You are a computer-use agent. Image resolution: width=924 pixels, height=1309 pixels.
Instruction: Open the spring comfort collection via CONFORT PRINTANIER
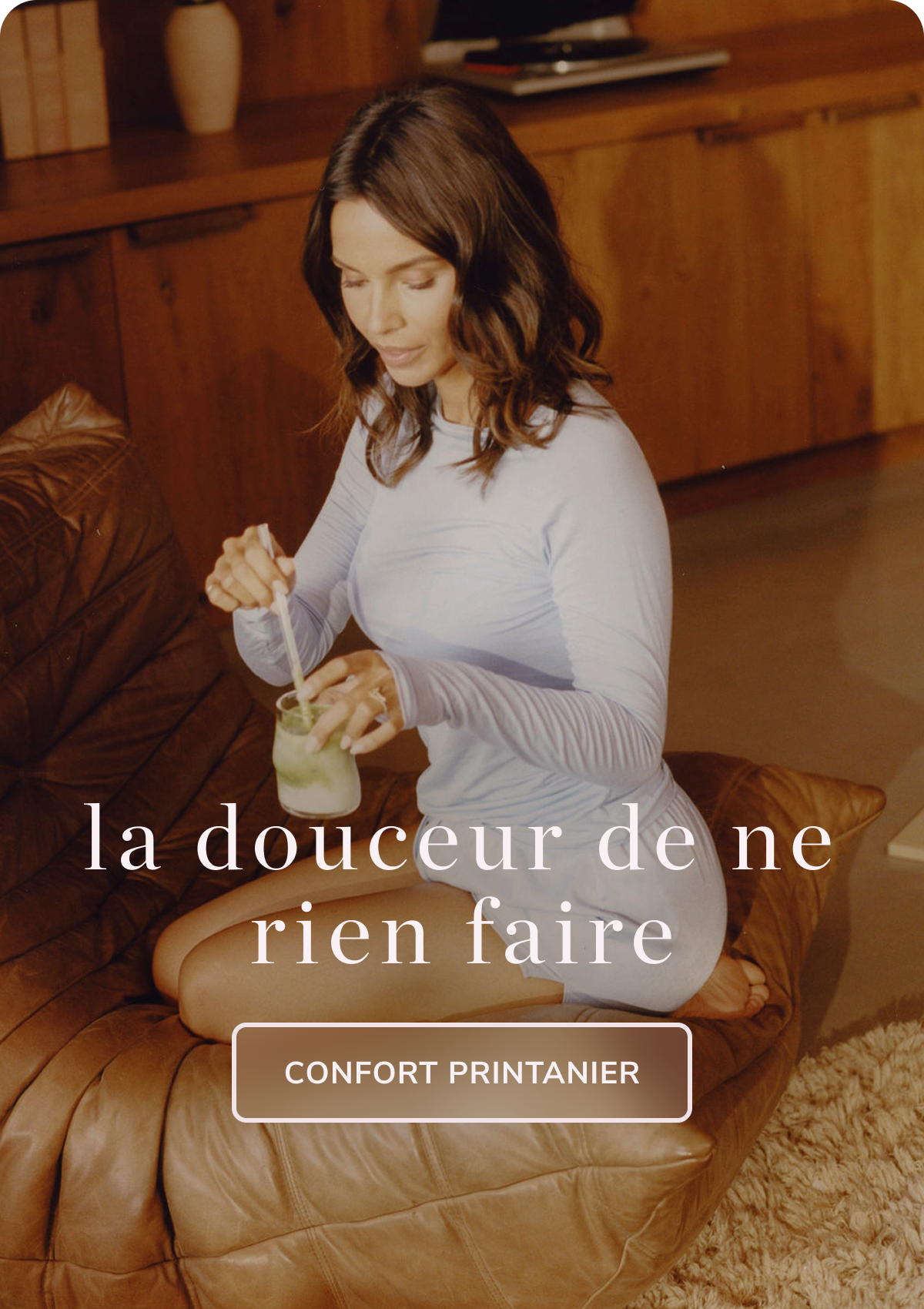[462, 1072]
